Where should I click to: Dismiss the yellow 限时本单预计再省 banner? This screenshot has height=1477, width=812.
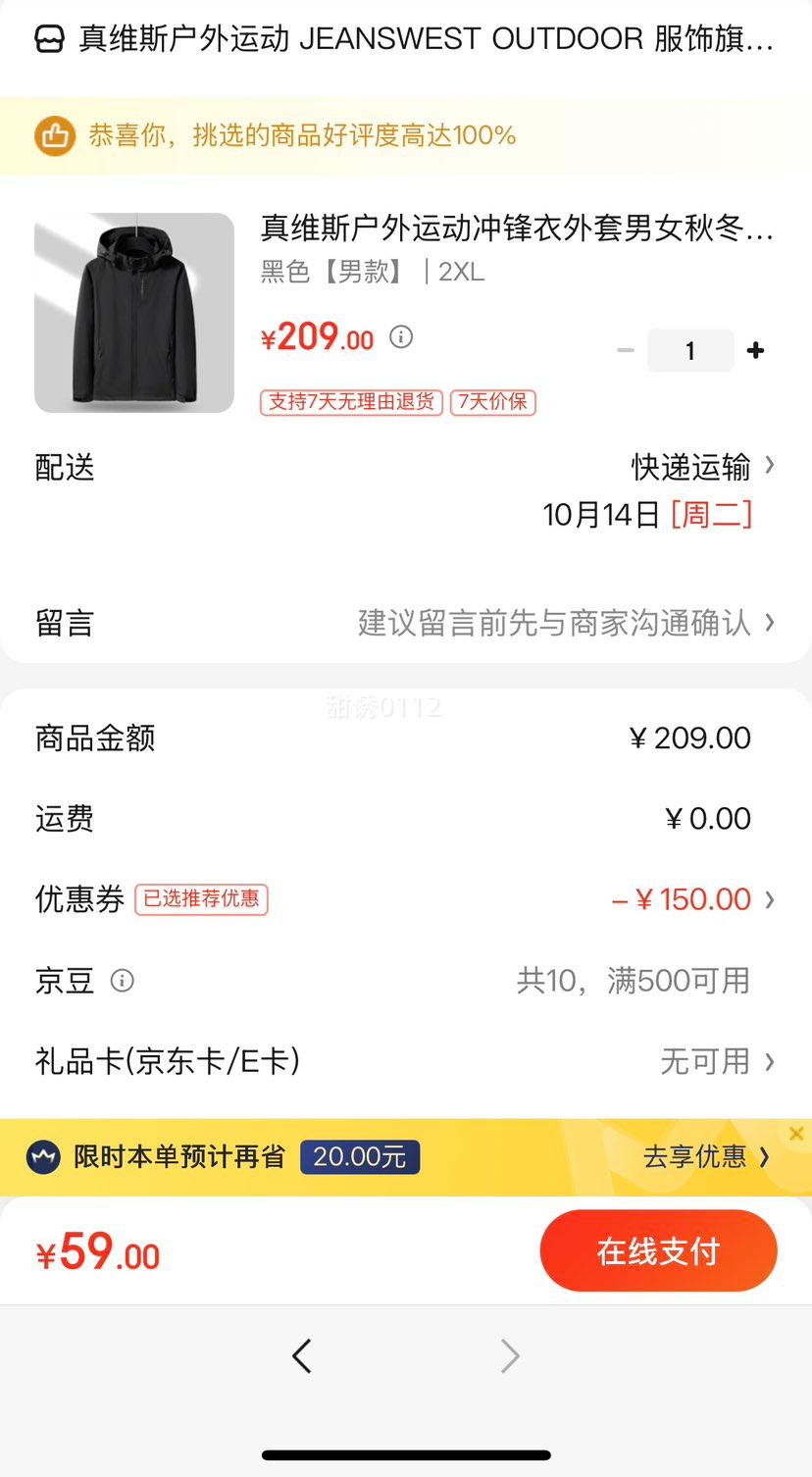(x=796, y=1134)
